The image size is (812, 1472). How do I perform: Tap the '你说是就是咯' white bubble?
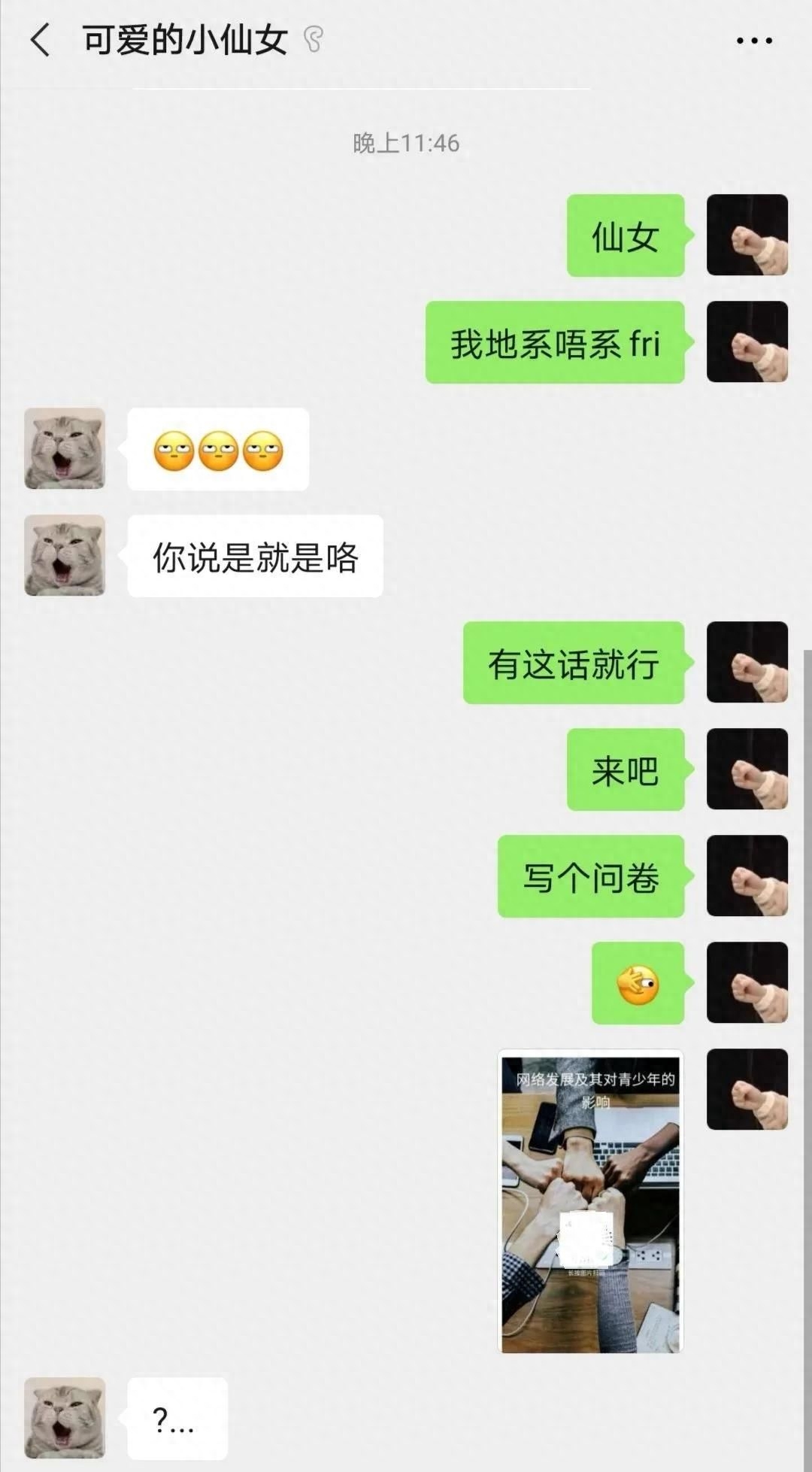coord(256,557)
